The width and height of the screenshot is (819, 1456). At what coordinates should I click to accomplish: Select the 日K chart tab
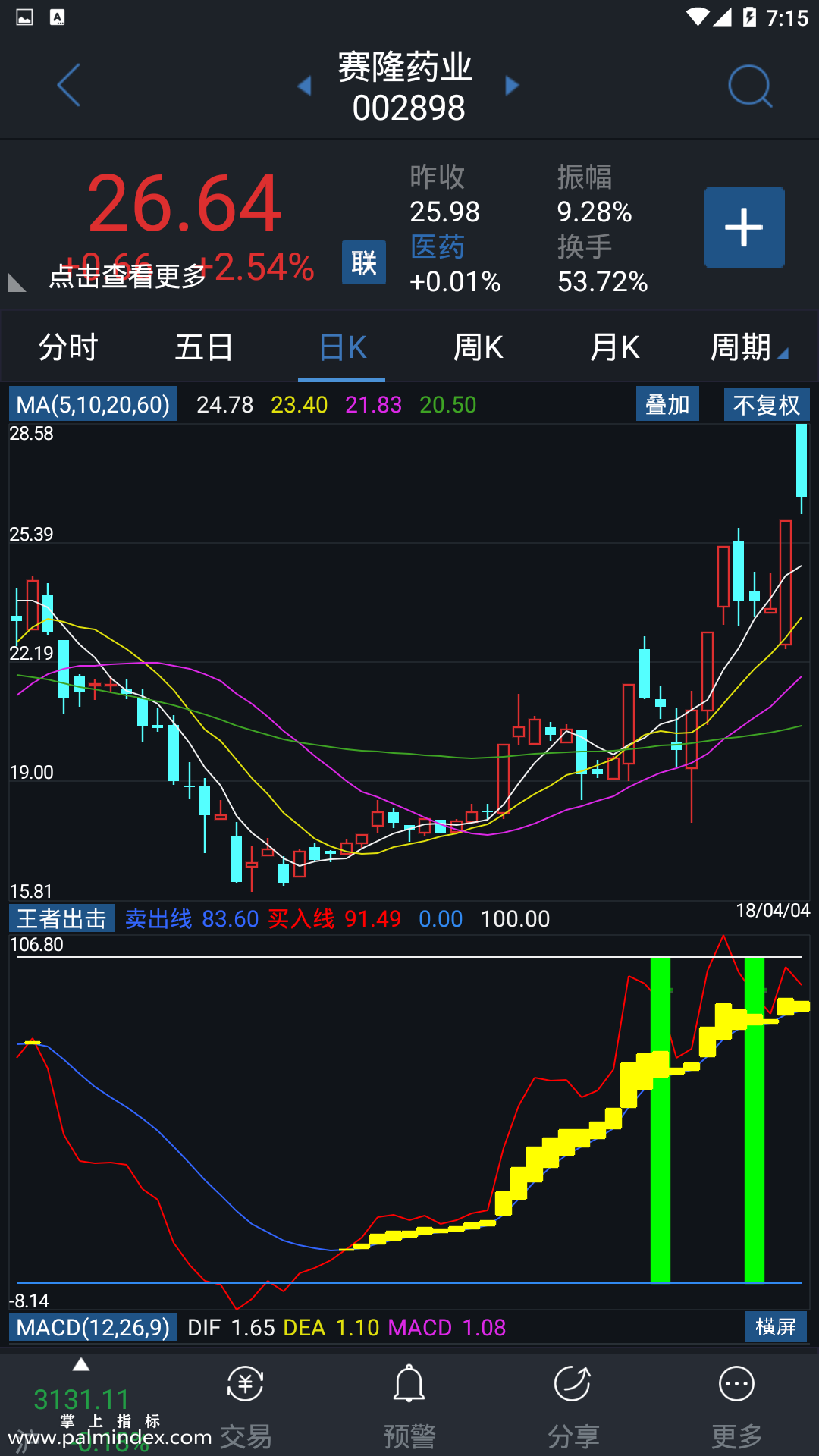click(342, 347)
